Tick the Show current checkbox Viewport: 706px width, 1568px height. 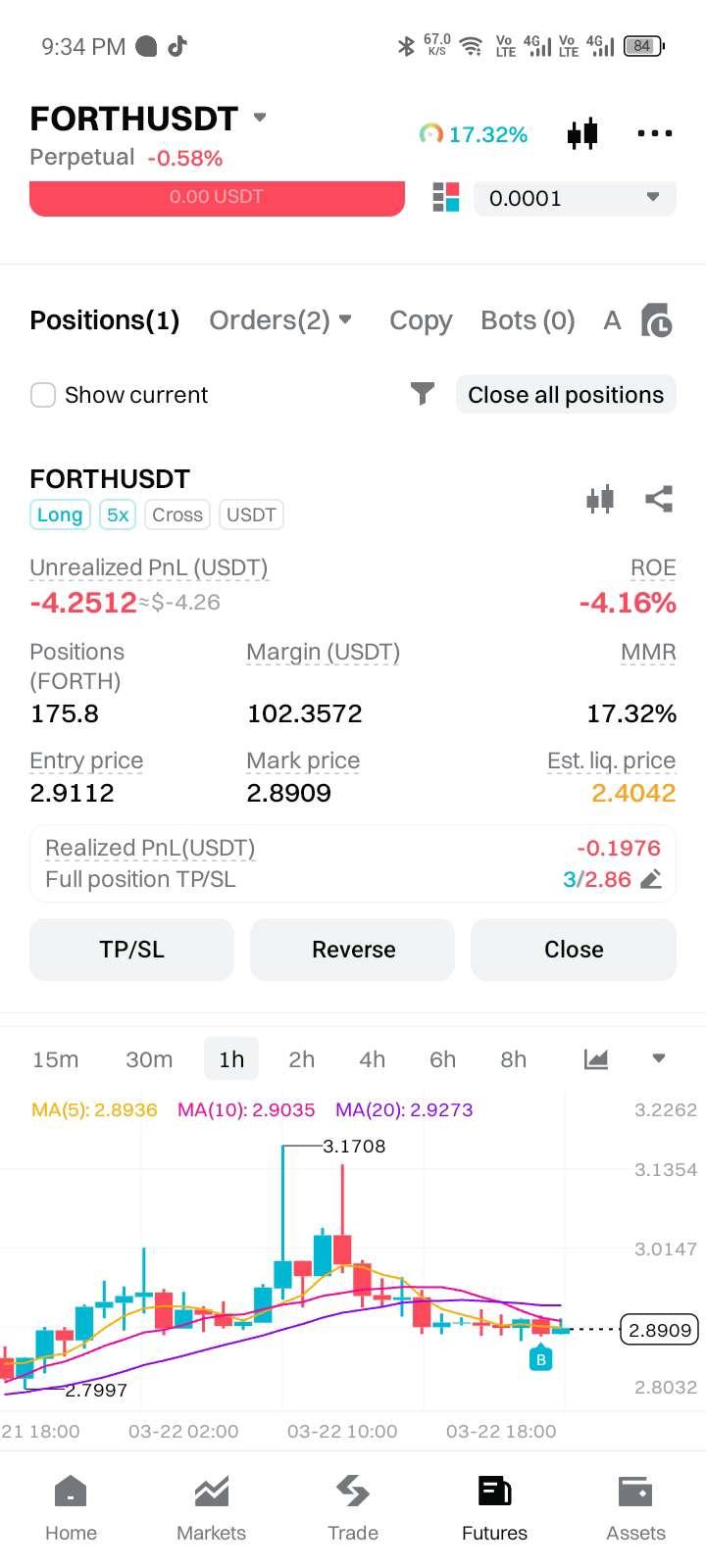[x=43, y=395]
